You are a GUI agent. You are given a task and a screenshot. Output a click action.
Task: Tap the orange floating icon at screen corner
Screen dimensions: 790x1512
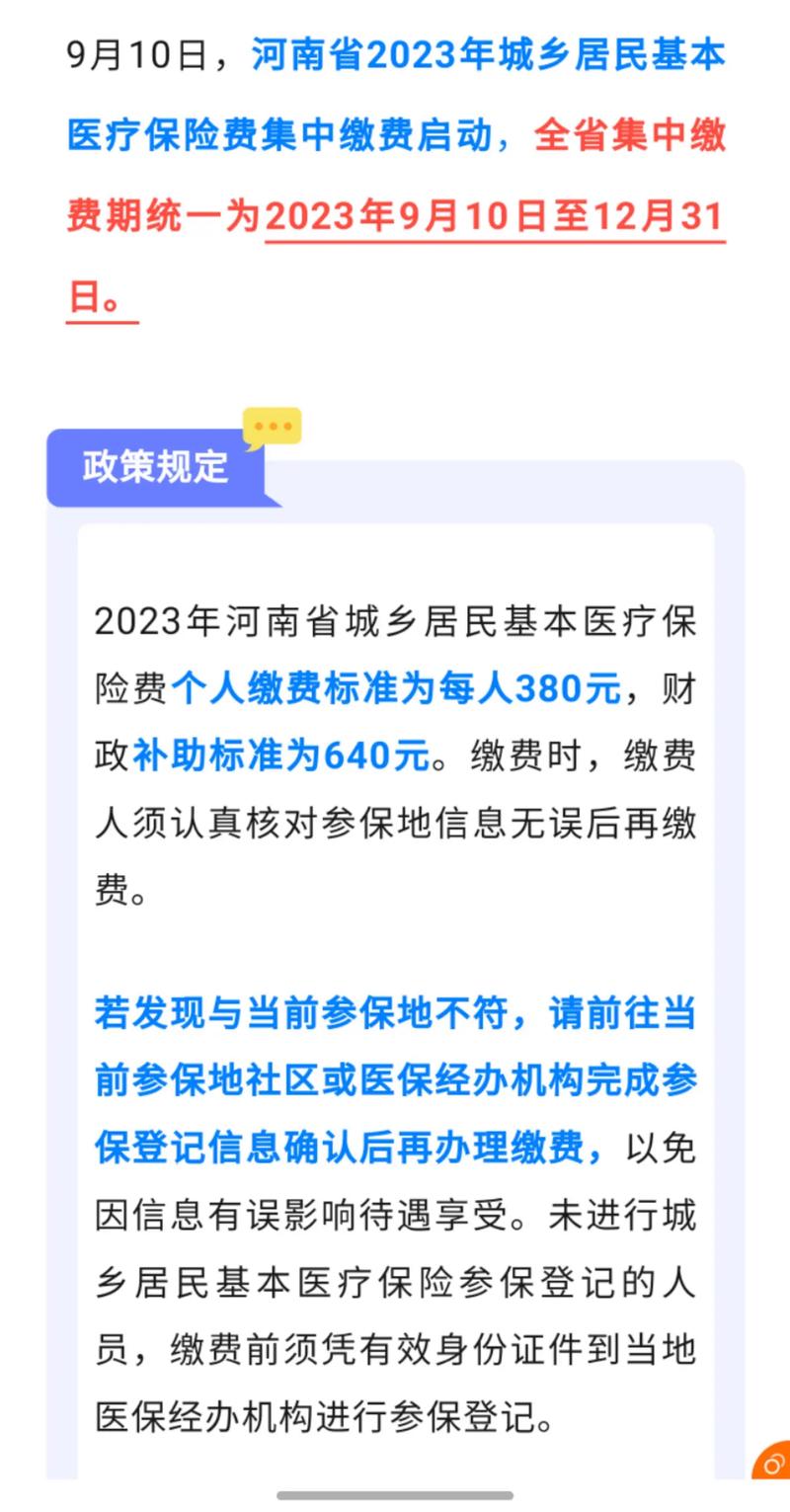[773, 1460]
